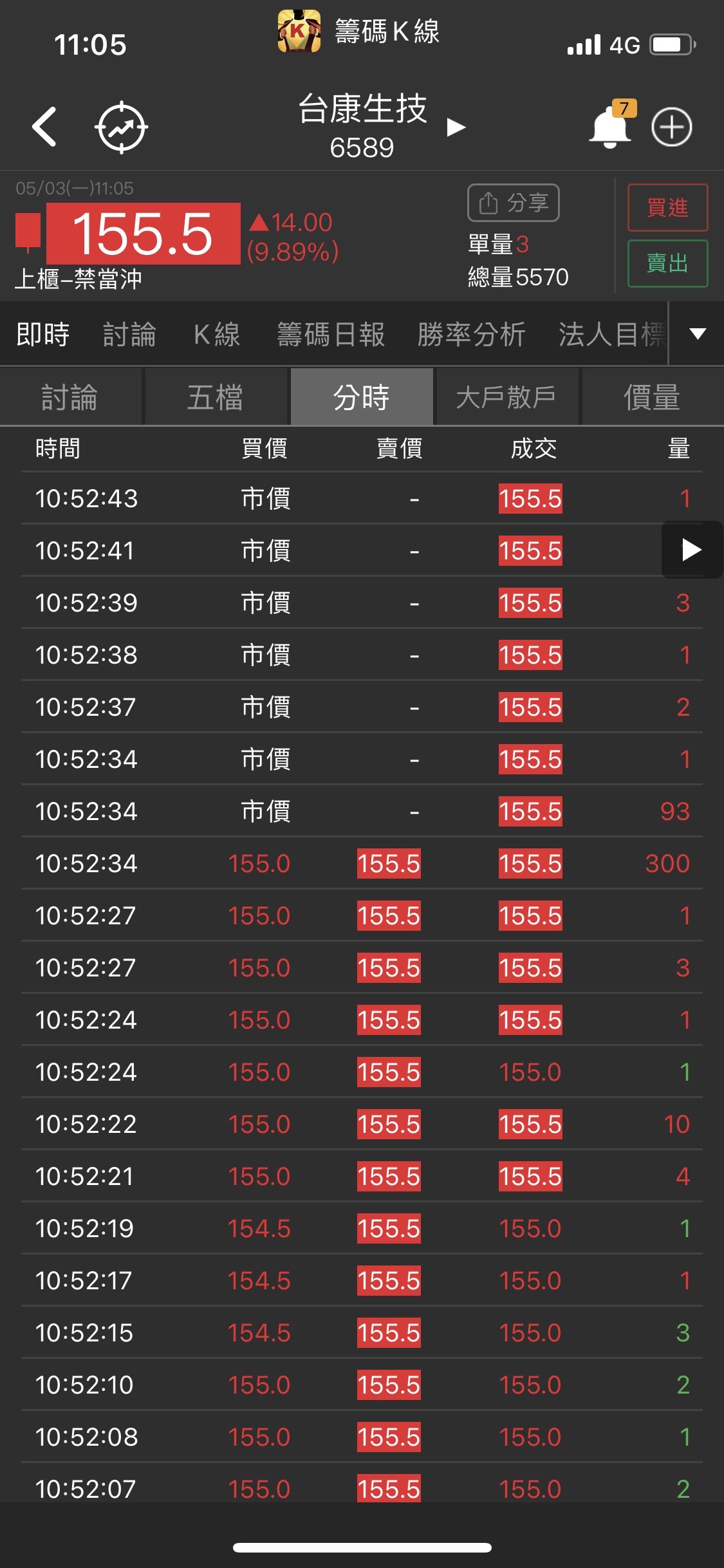Switch to next stock via title arrow
724x1568 pixels.
(x=456, y=127)
